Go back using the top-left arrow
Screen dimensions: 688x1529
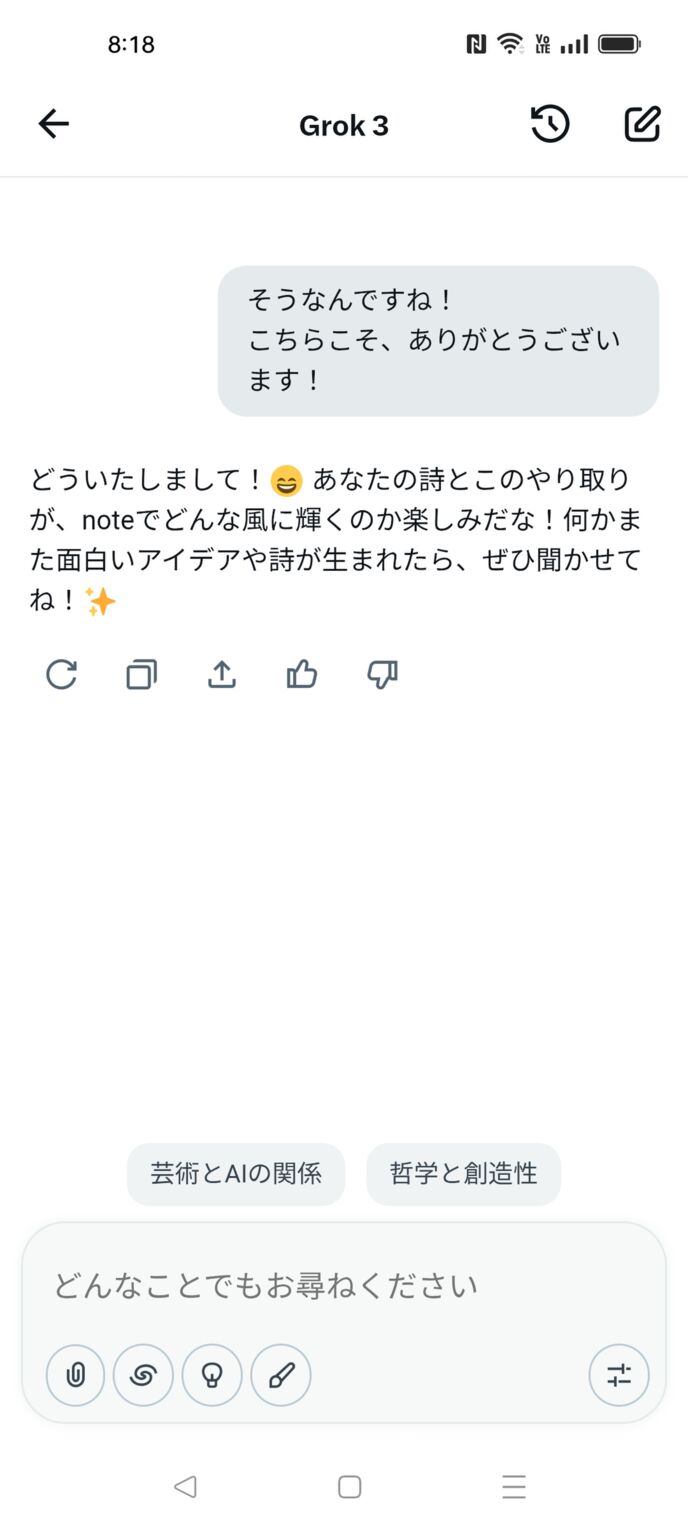click(x=54, y=124)
